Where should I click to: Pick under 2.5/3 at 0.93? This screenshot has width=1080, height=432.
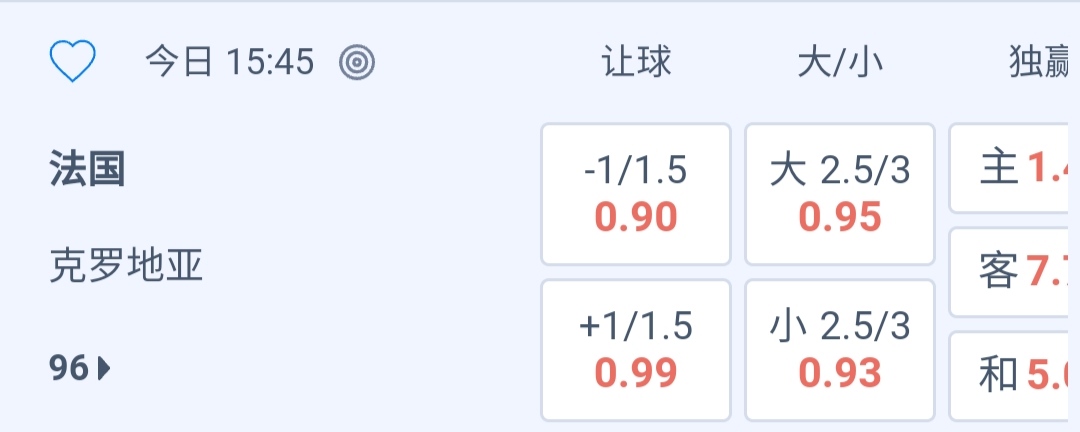(840, 350)
